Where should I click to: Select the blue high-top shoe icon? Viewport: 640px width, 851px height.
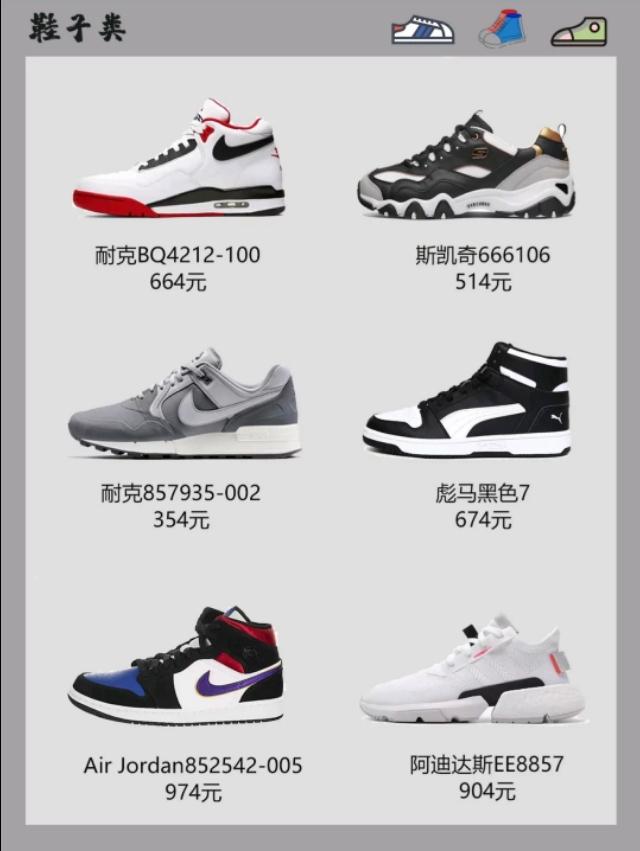coord(501,29)
